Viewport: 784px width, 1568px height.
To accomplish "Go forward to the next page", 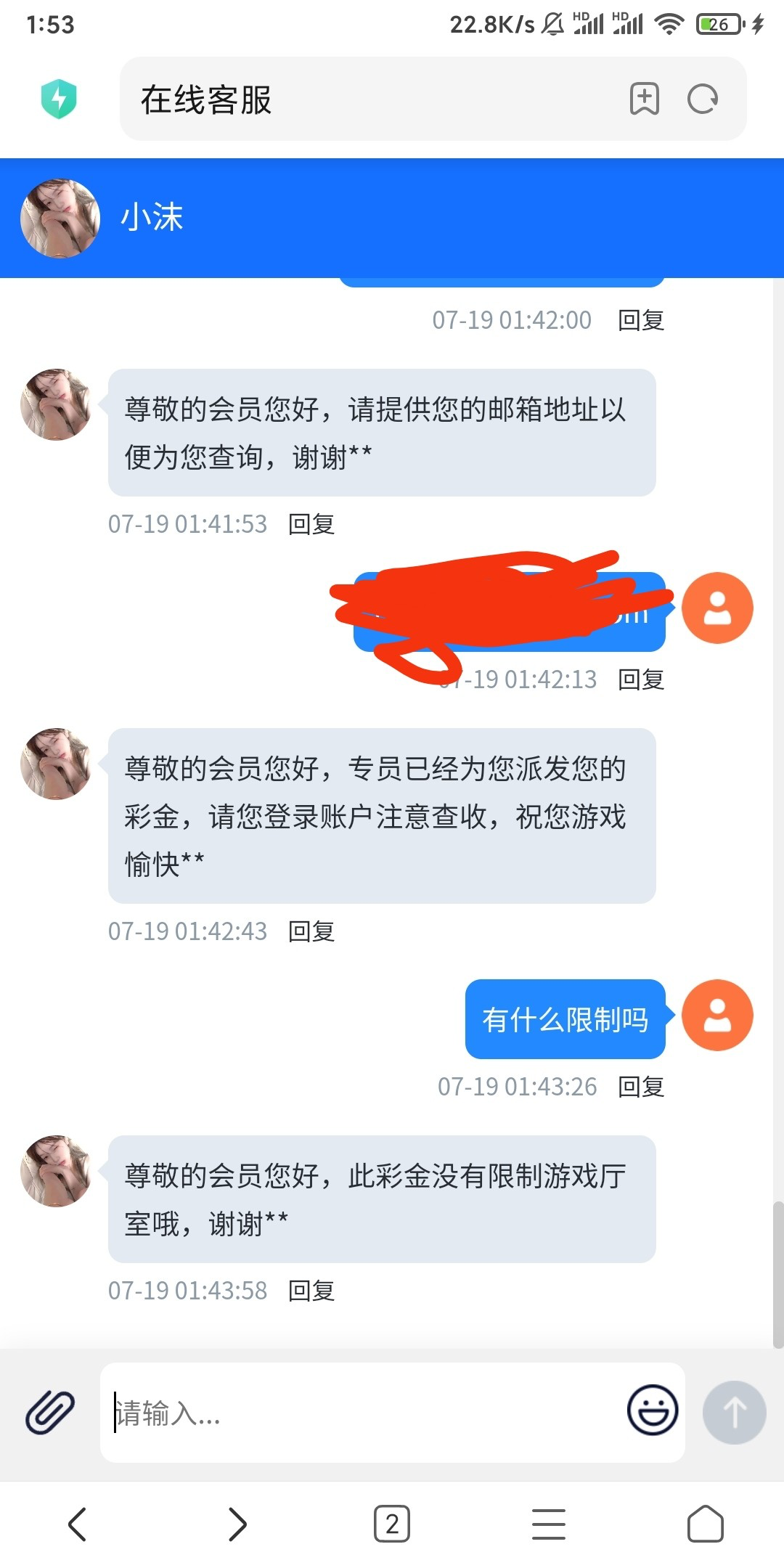I will coord(237,1524).
